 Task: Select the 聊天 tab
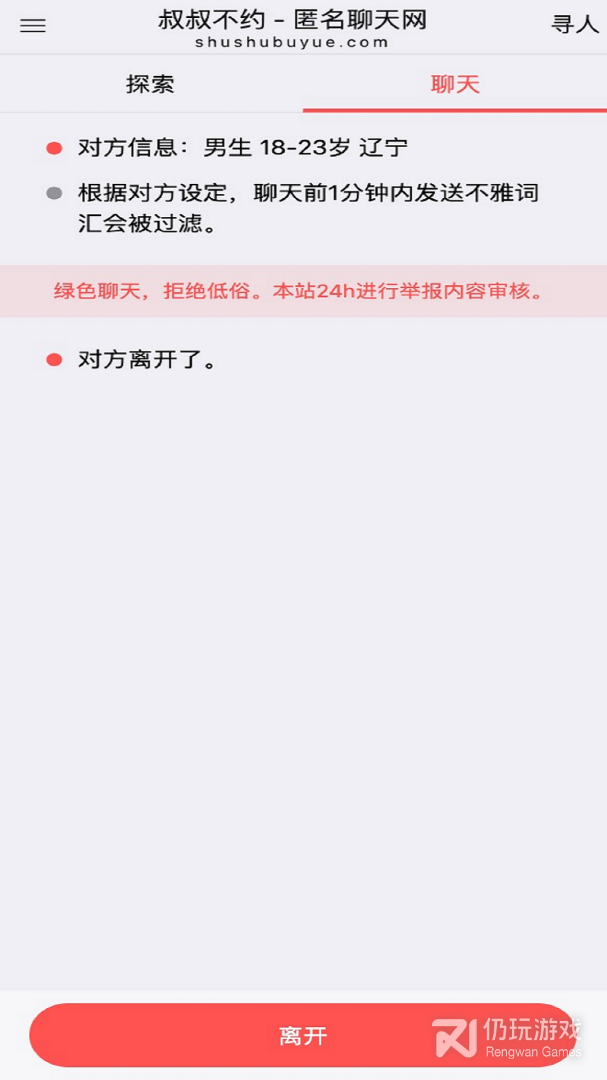click(x=455, y=84)
